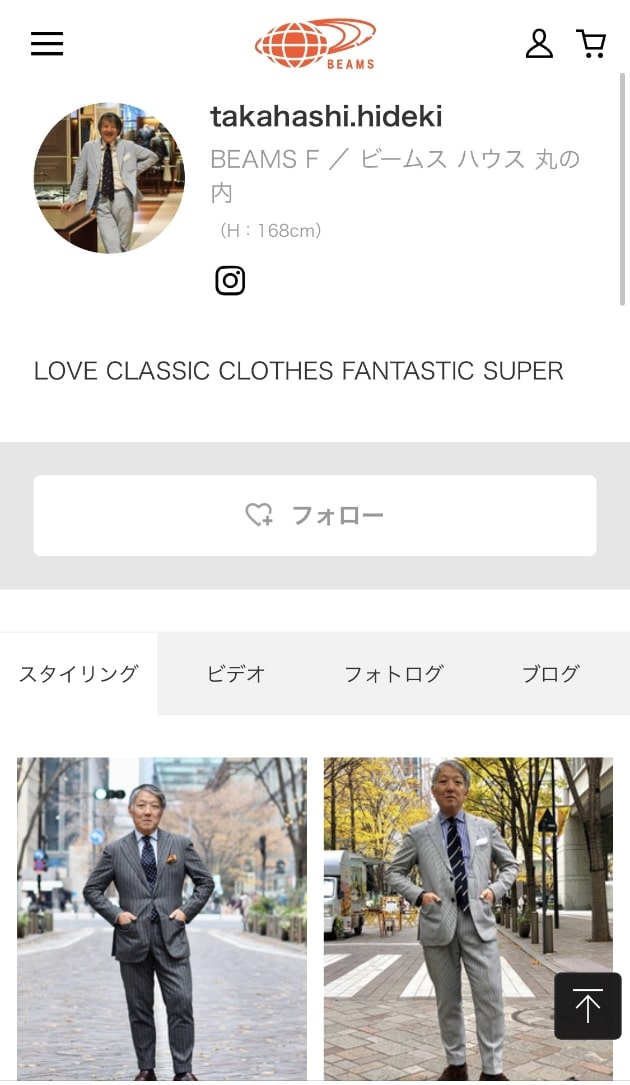The image size is (630, 1085).
Task: Open the shopping cart
Action: (x=591, y=44)
